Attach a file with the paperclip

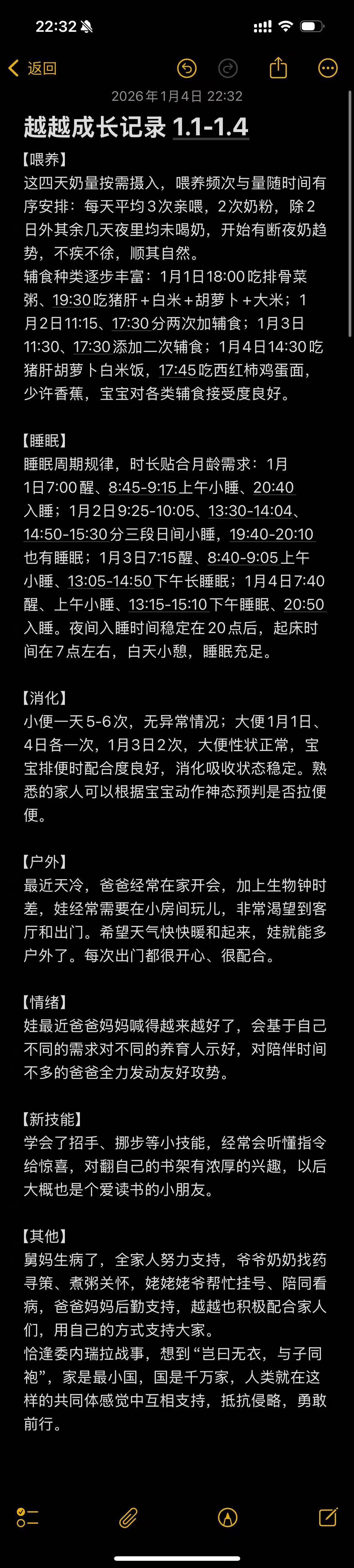pyautogui.click(x=128, y=1518)
